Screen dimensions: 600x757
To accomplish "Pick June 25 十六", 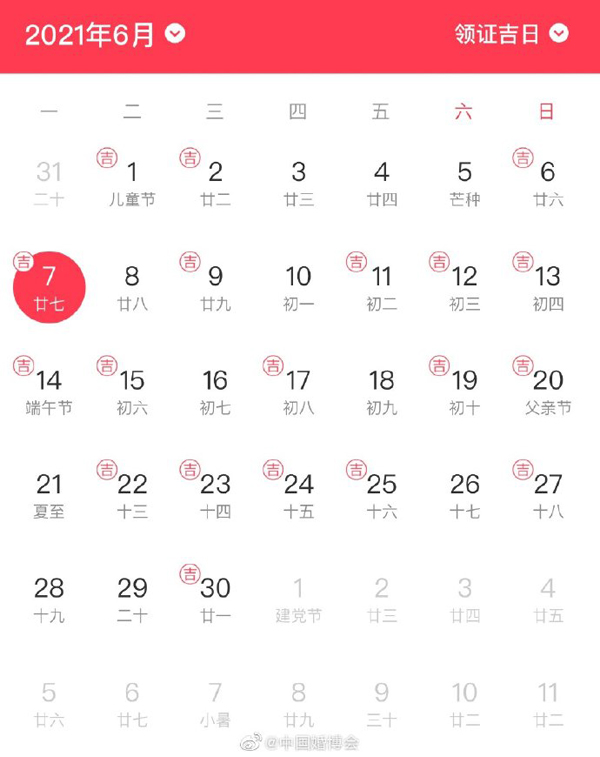I will (x=381, y=495).
